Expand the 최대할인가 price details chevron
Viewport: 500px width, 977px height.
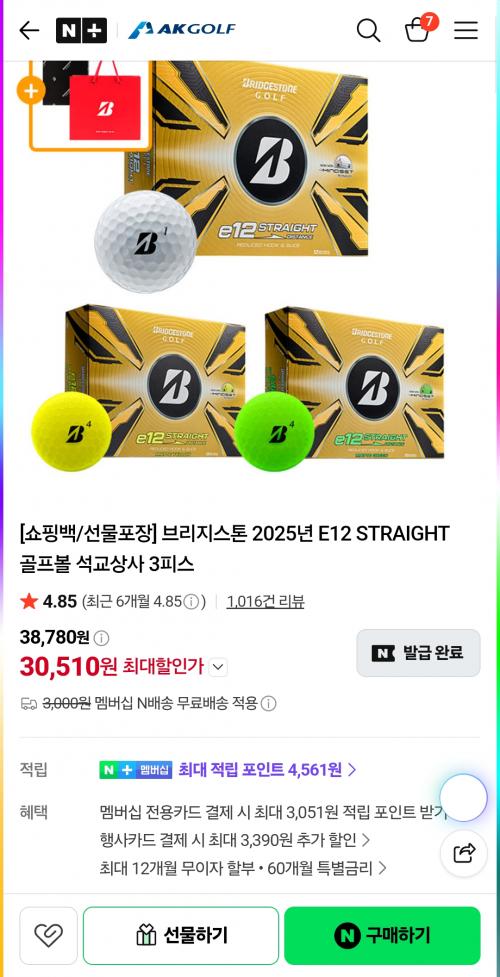[x=218, y=667]
